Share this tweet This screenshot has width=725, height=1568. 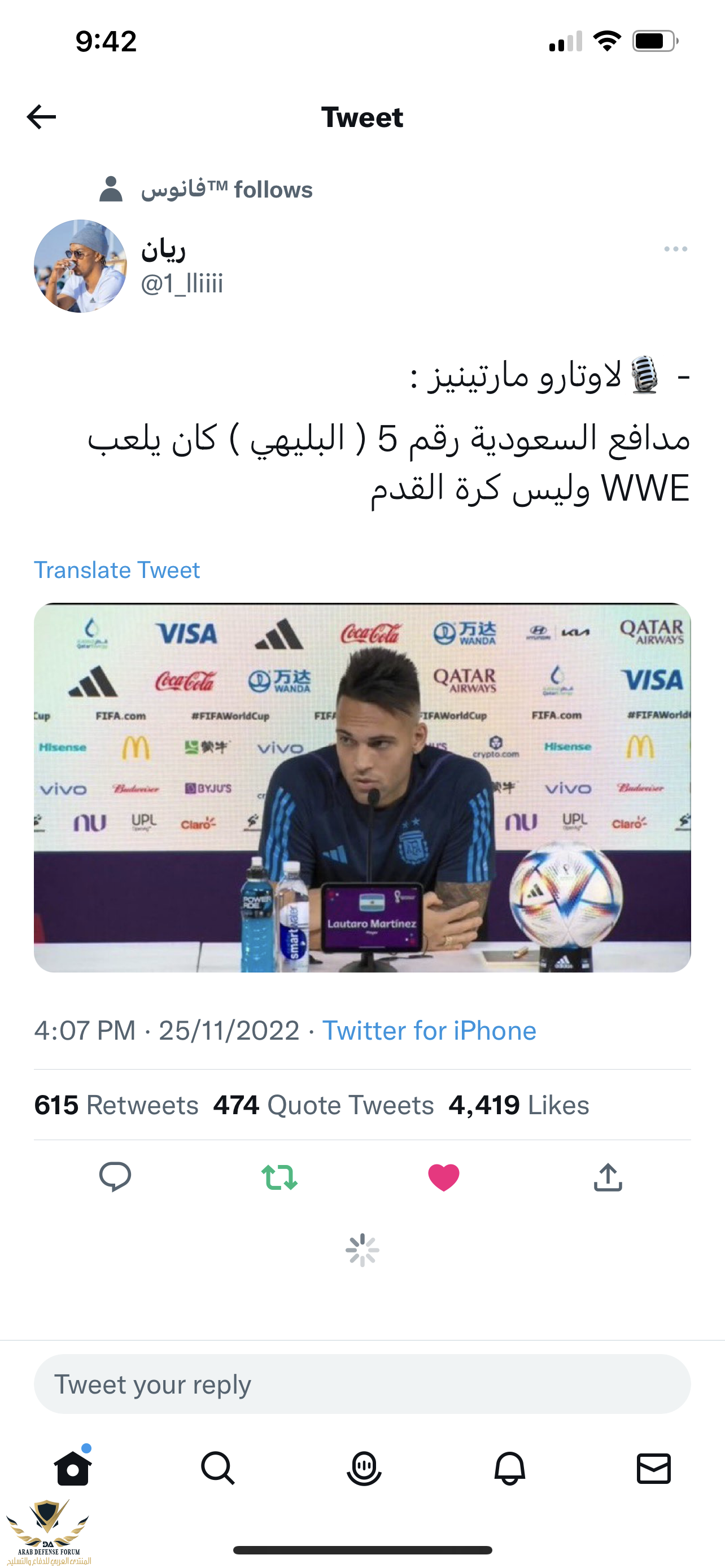pyautogui.click(x=608, y=1177)
